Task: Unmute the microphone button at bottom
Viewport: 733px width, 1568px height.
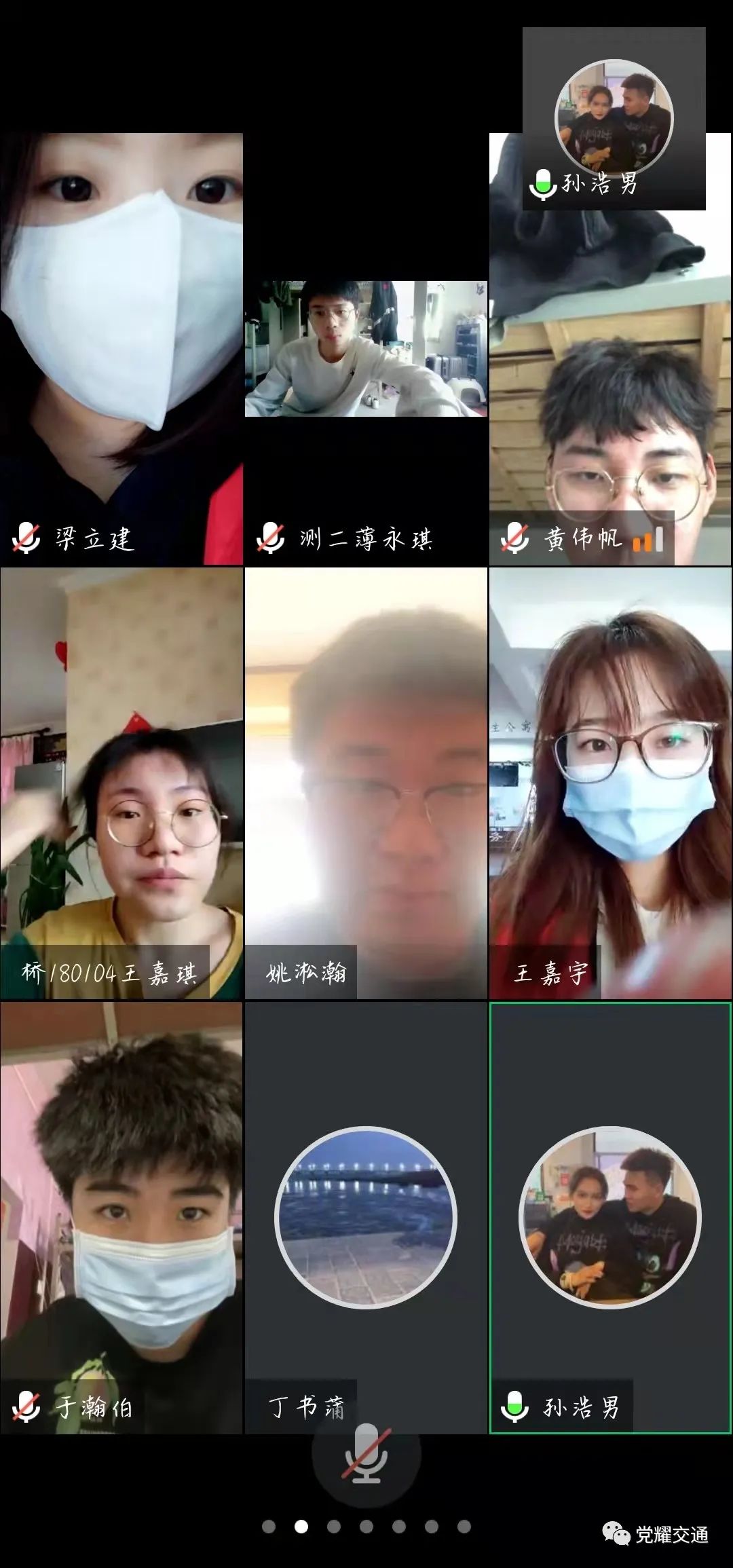Action: click(366, 1454)
